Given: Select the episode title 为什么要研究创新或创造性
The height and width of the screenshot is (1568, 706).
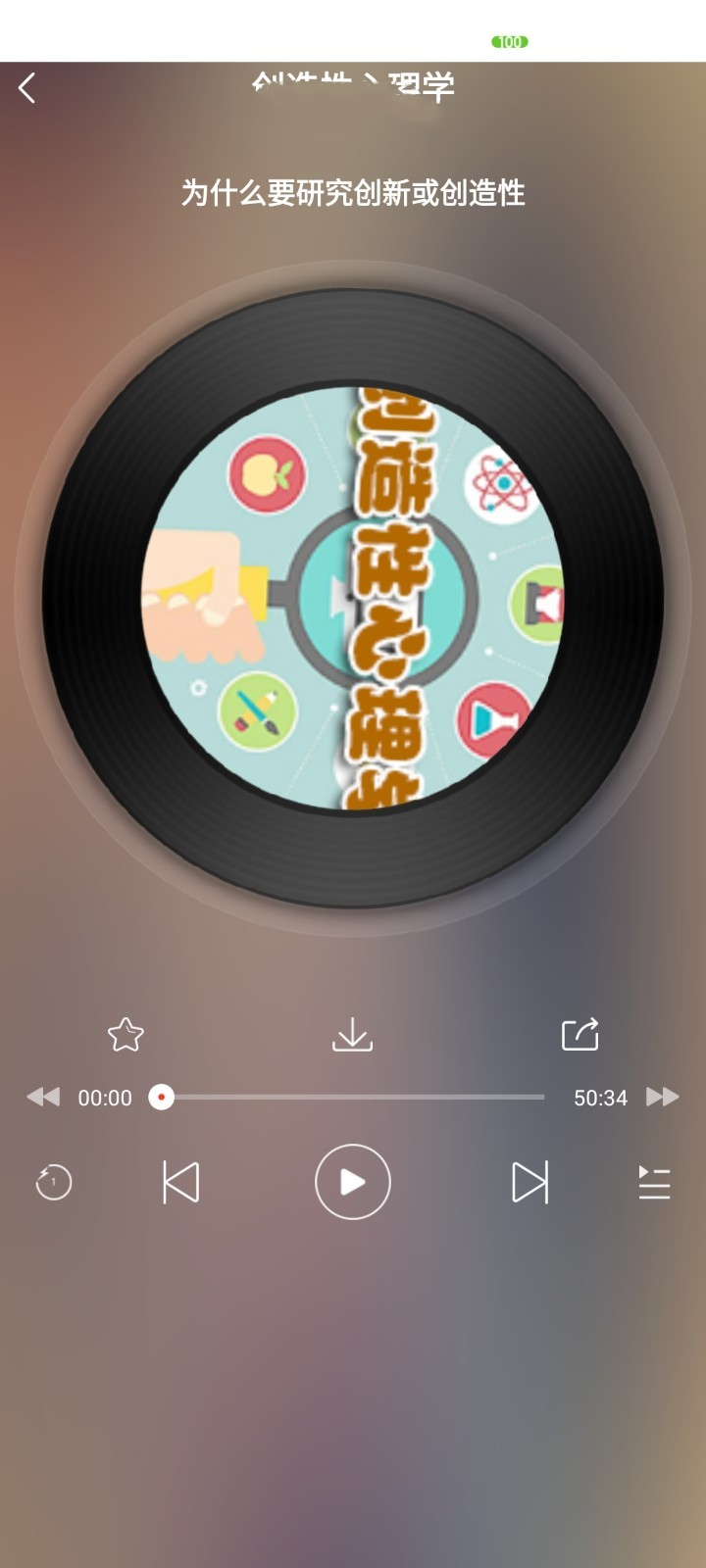Looking at the screenshot, I should (x=351, y=194).
